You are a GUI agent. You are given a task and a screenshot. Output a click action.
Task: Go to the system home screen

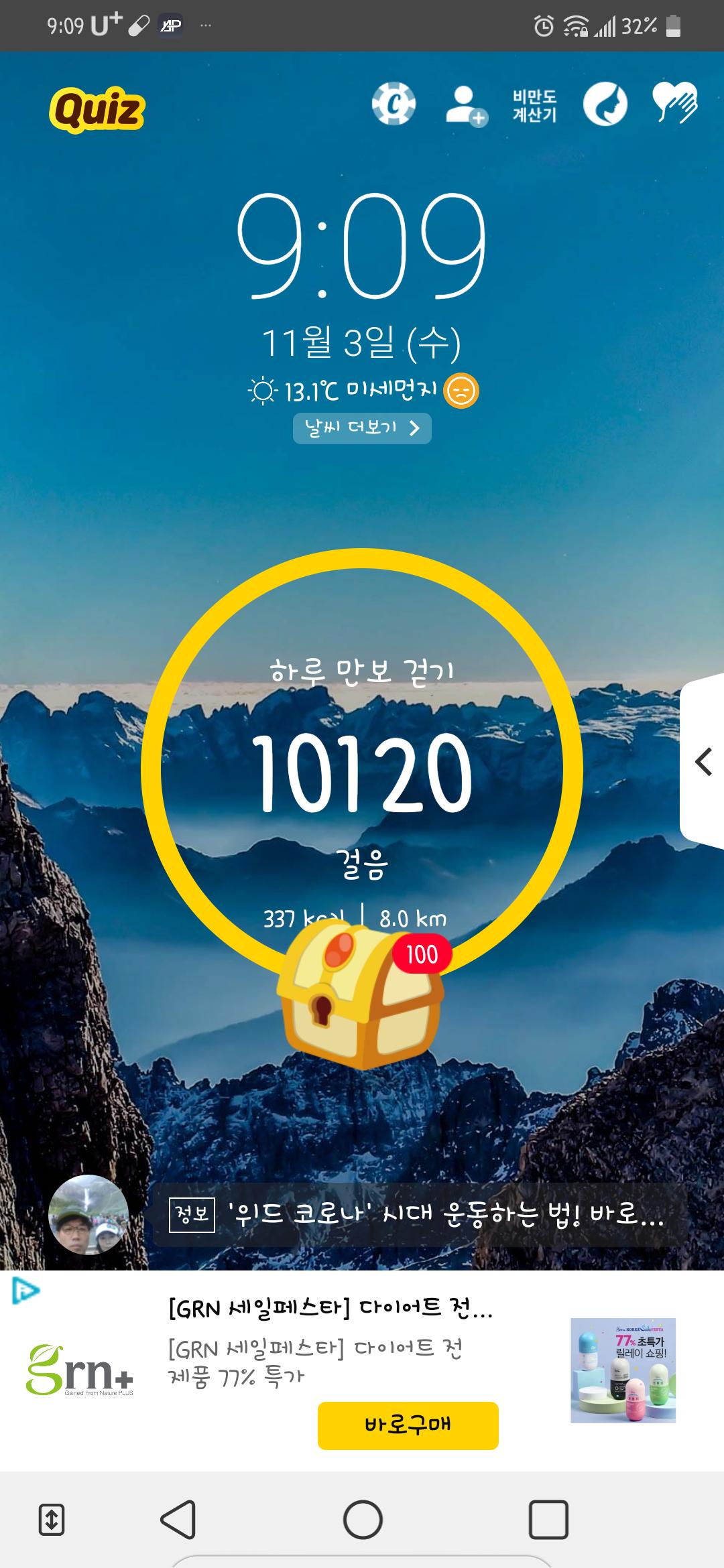click(363, 1519)
